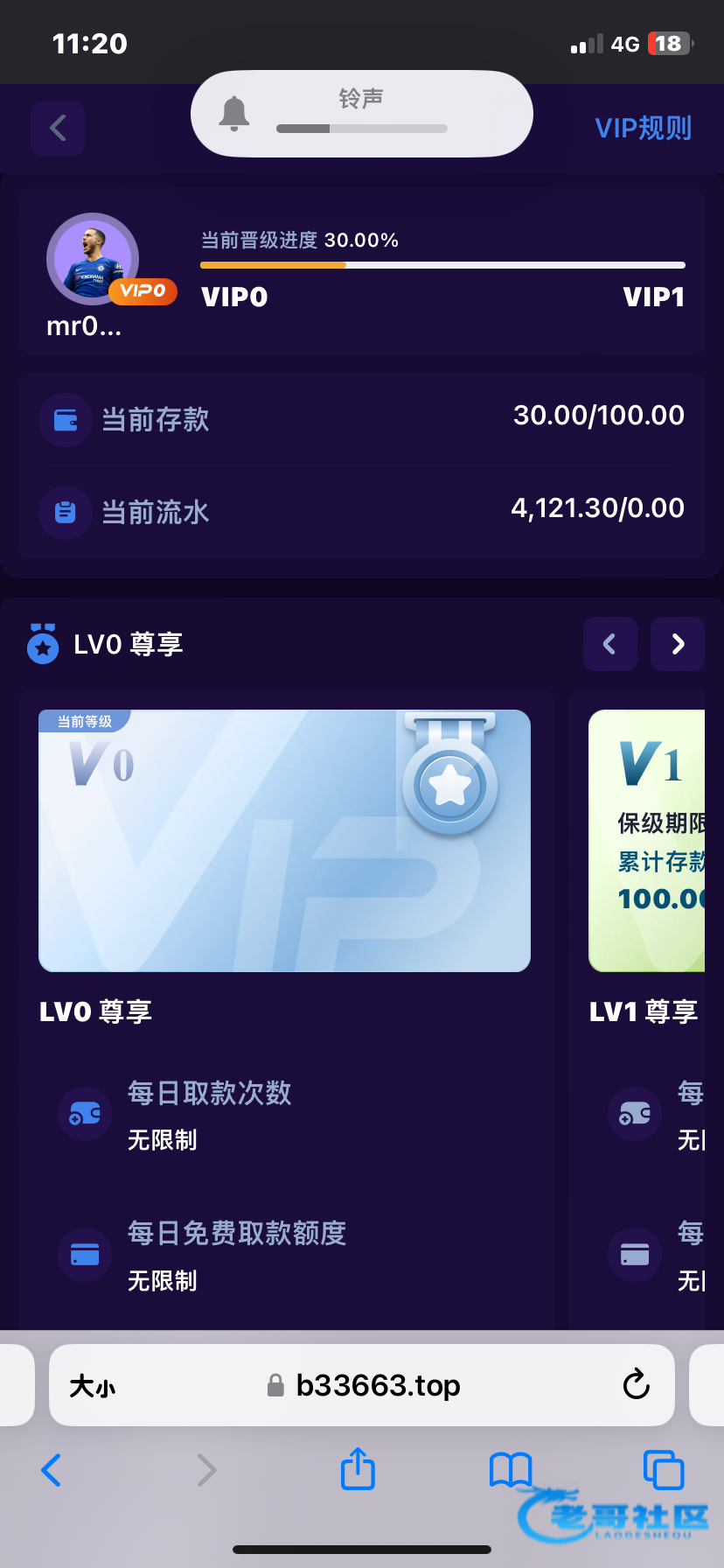This screenshot has width=724, height=1568.
Task: Go back using the page's back arrow
Action: pyautogui.click(x=58, y=129)
